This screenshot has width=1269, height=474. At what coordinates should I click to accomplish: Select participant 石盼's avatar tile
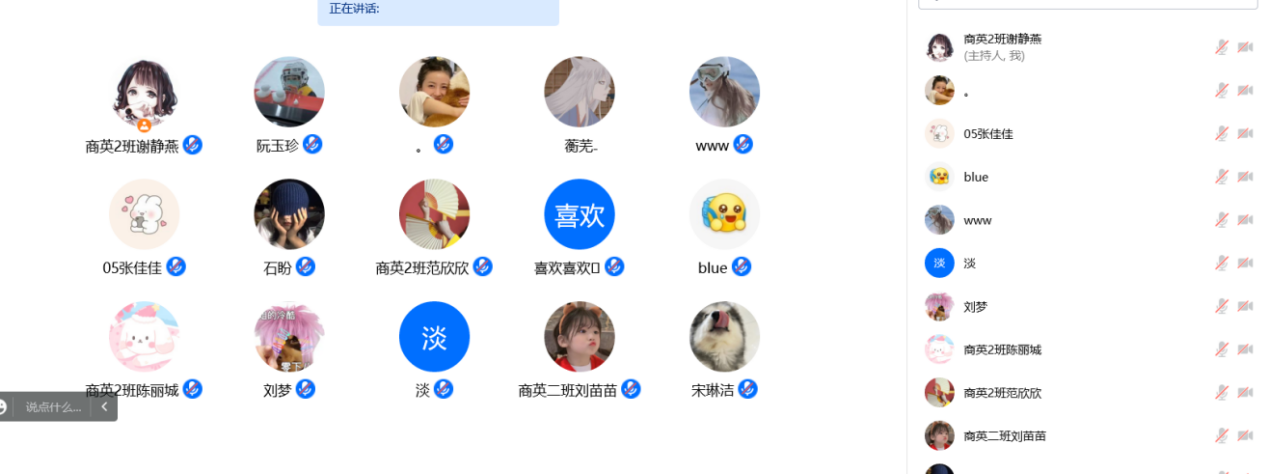(x=289, y=214)
